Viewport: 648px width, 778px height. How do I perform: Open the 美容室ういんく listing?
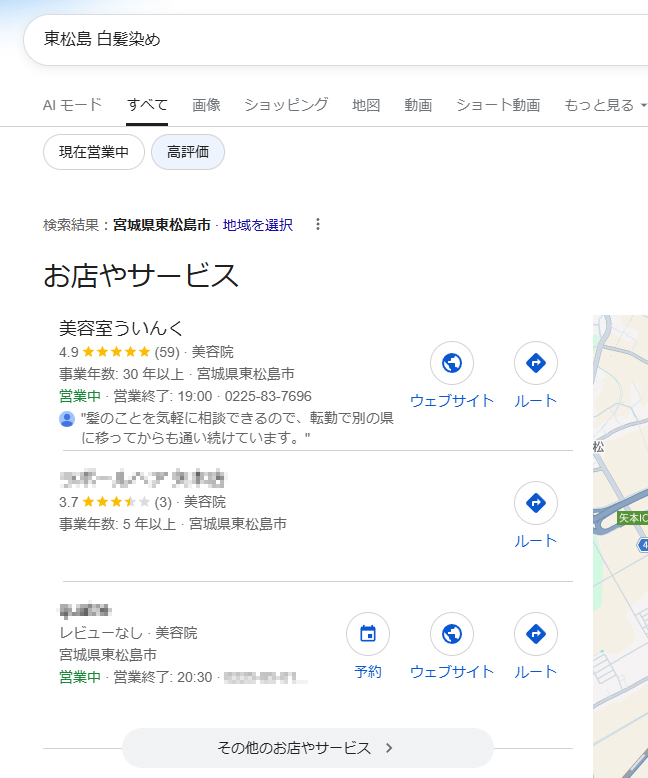point(121,328)
